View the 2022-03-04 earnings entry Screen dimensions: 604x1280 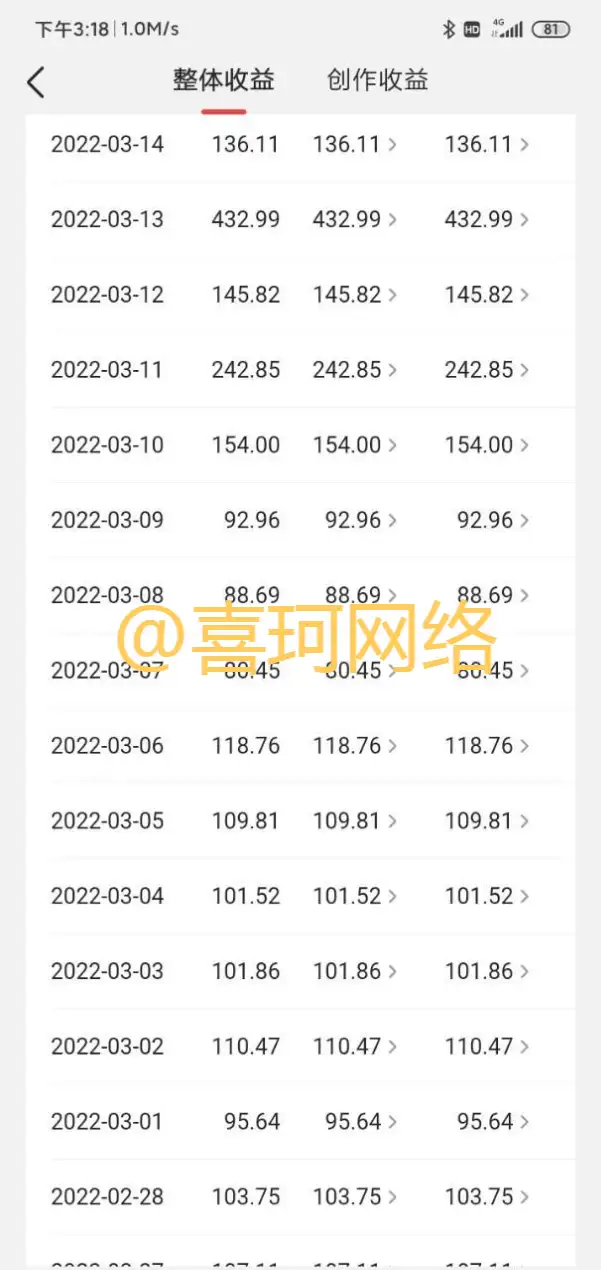point(300,896)
